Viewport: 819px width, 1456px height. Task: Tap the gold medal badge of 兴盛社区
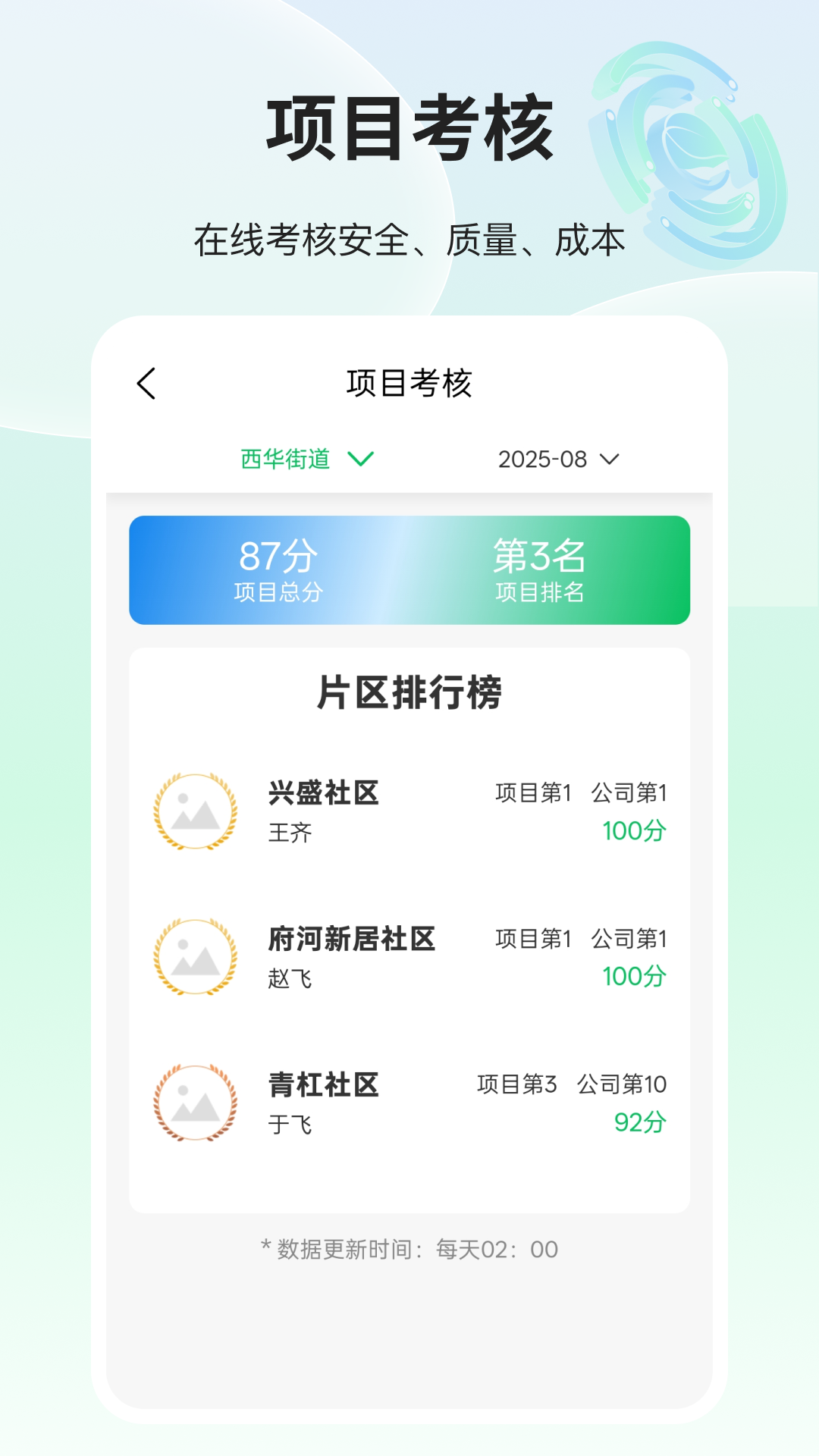pyautogui.click(x=196, y=813)
